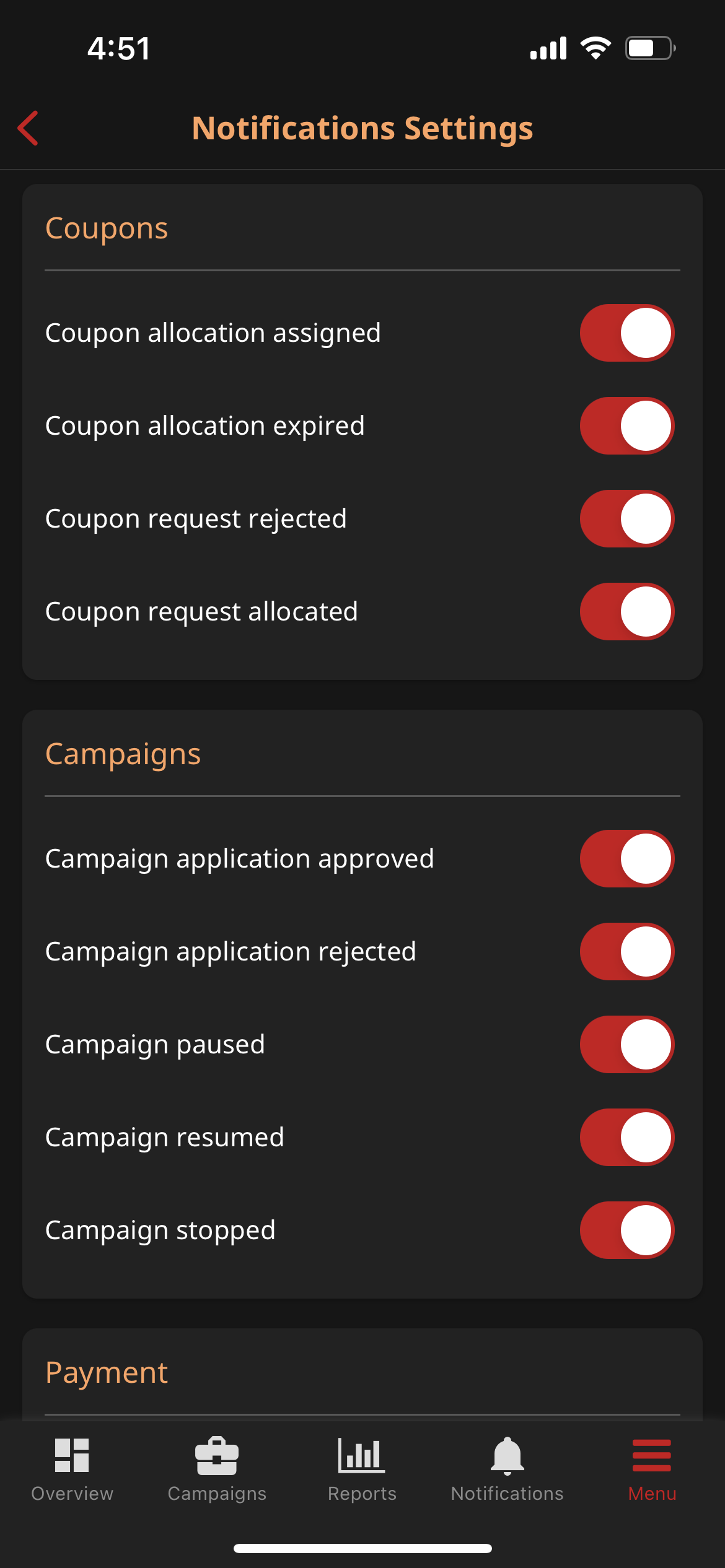This screenshot has height=1568, width=725.
Task: Open the Overview tab
Action: 72,1469
